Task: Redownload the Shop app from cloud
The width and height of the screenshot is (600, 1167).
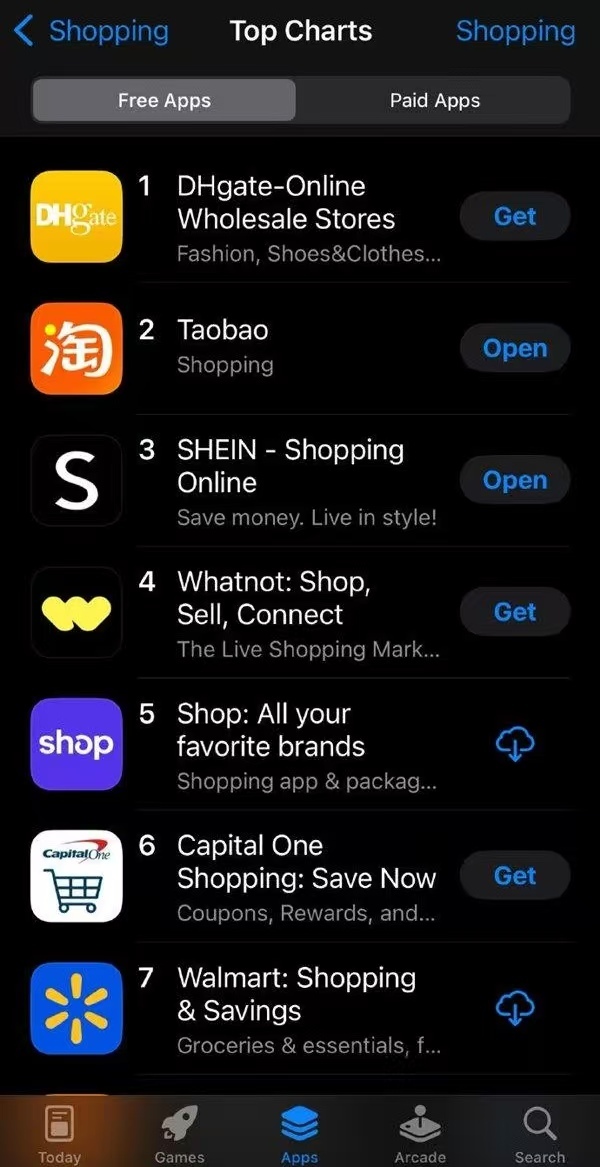Action: point(515,744)
